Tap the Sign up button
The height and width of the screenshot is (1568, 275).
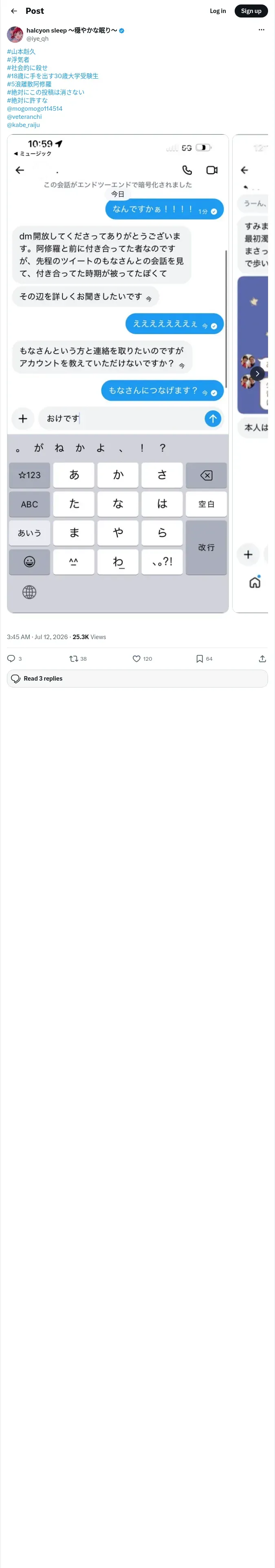[x=251, y=11]
